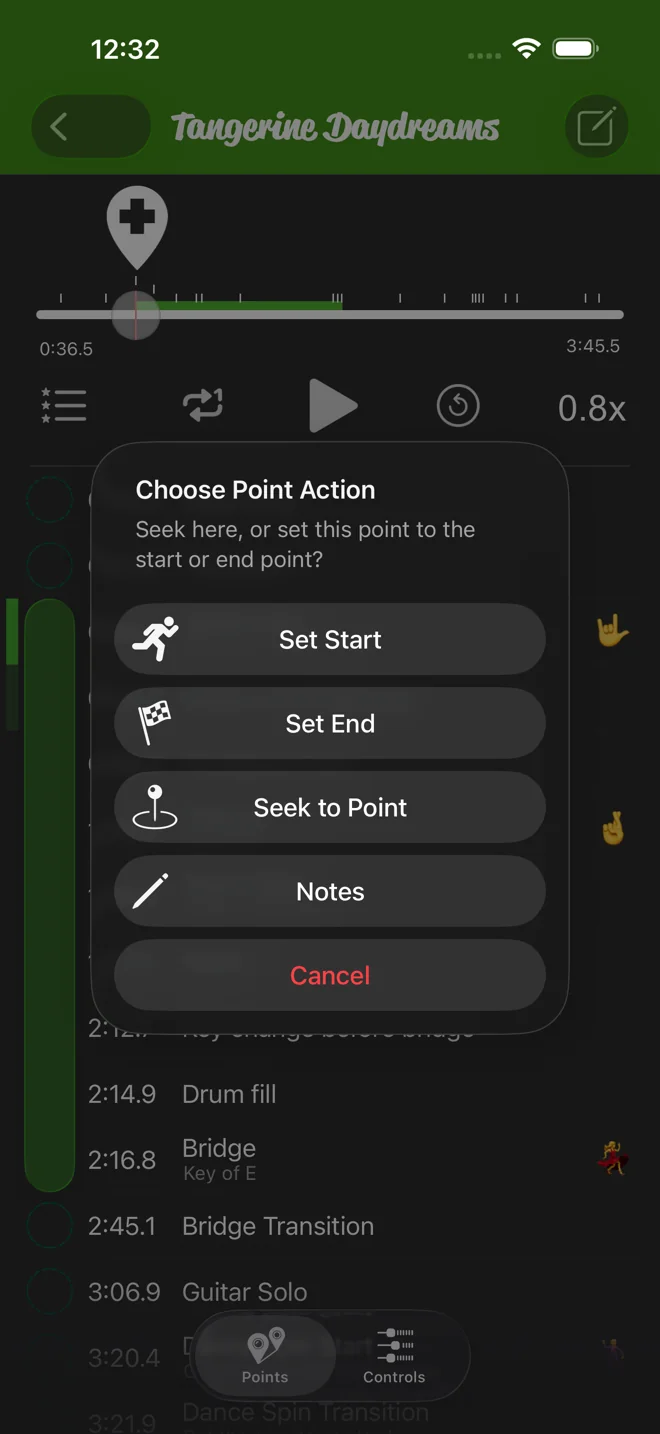Change the 0.8x playback speed

591,408
